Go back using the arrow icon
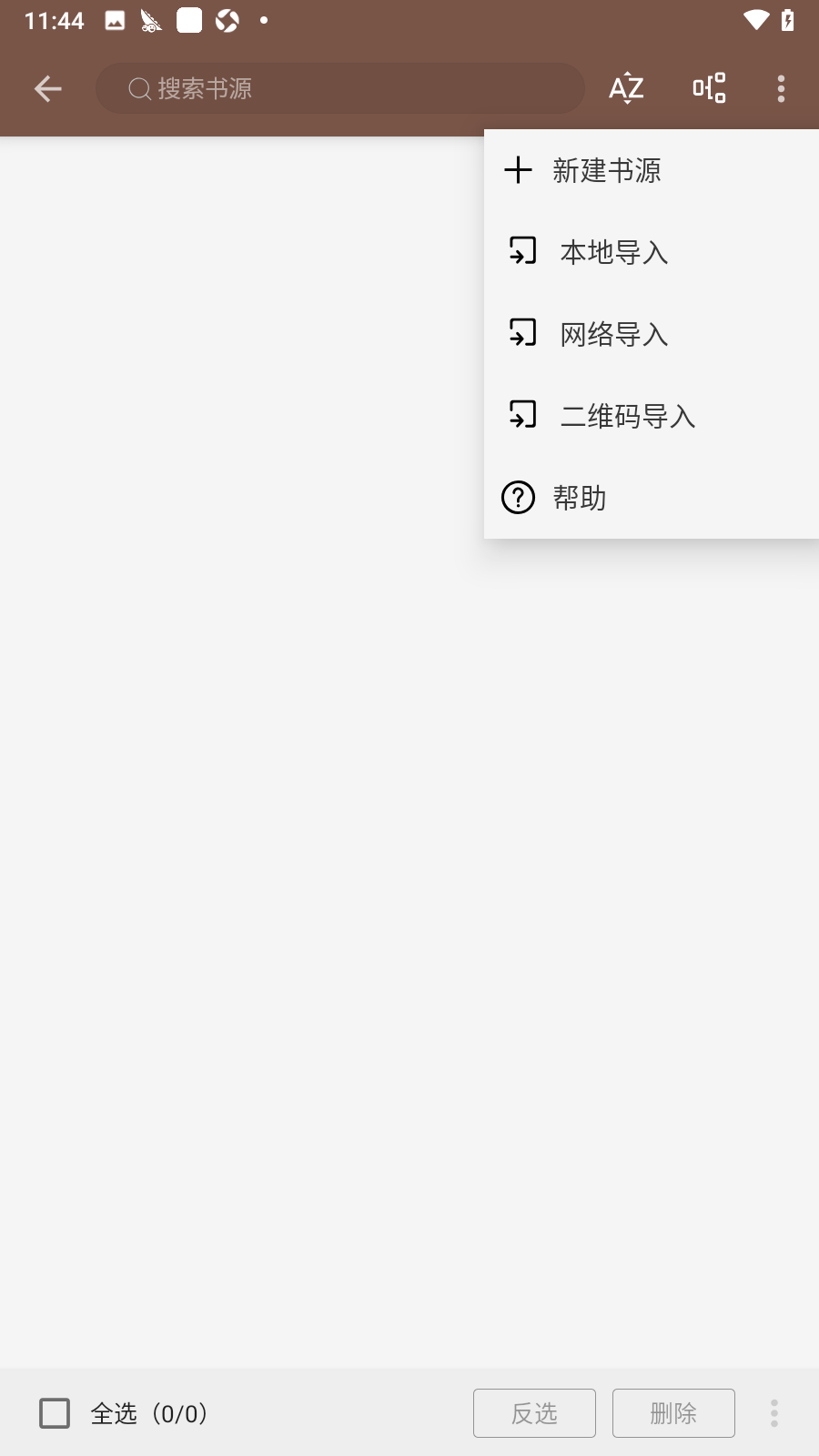Image resolution: width=819 pixels, height=1456 pixels. [x=47, y=88]
